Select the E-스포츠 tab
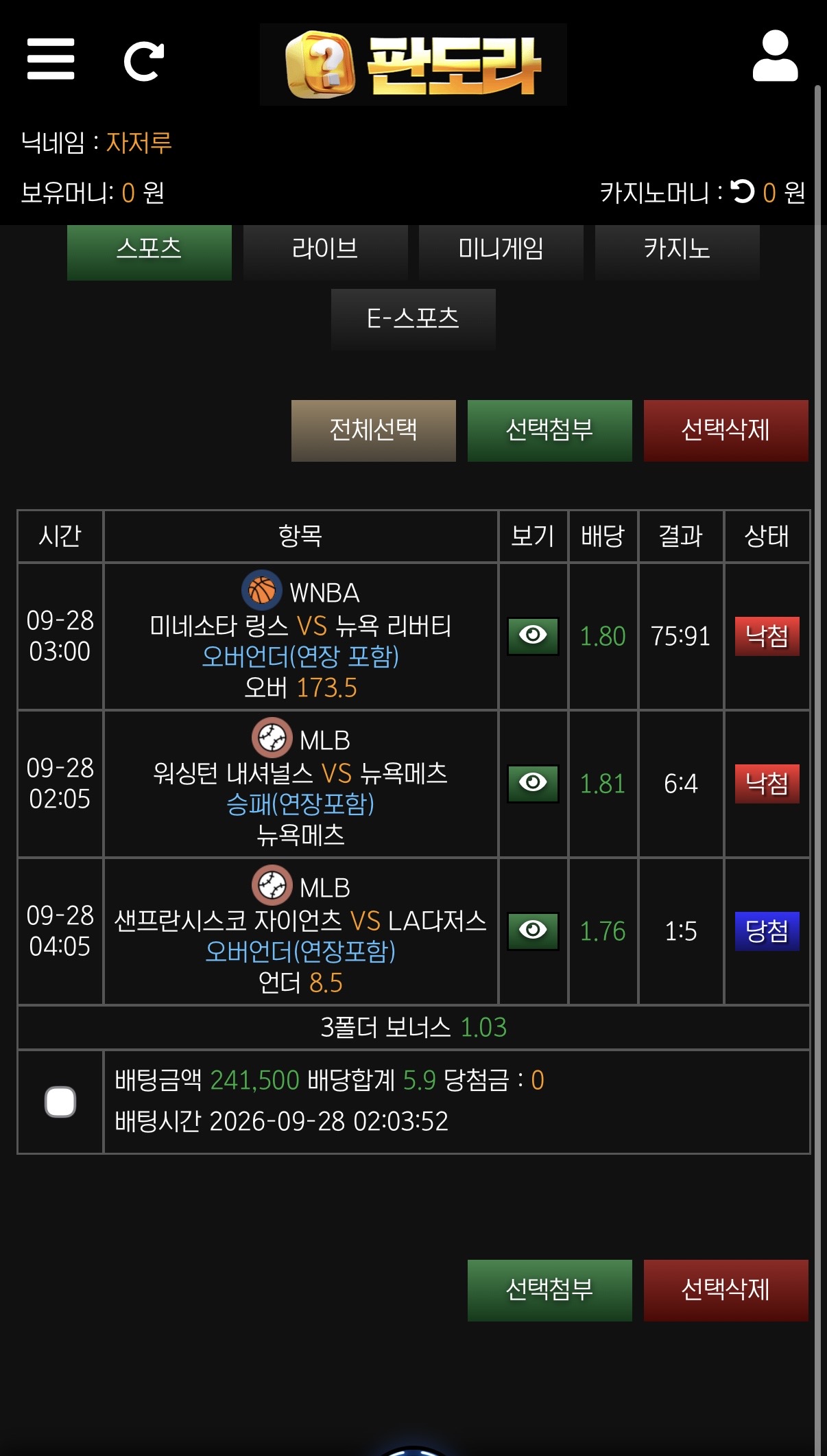This screenshot has width=827, height=1456. tap(413, 320)
